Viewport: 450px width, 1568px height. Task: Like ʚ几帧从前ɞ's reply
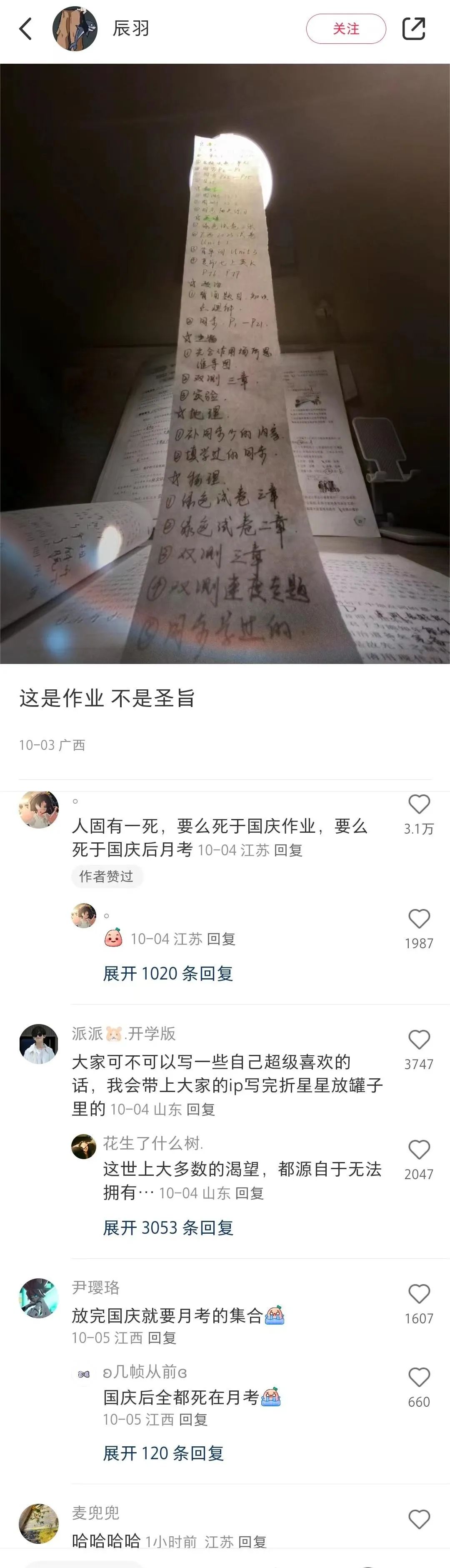click(418, 1378)
